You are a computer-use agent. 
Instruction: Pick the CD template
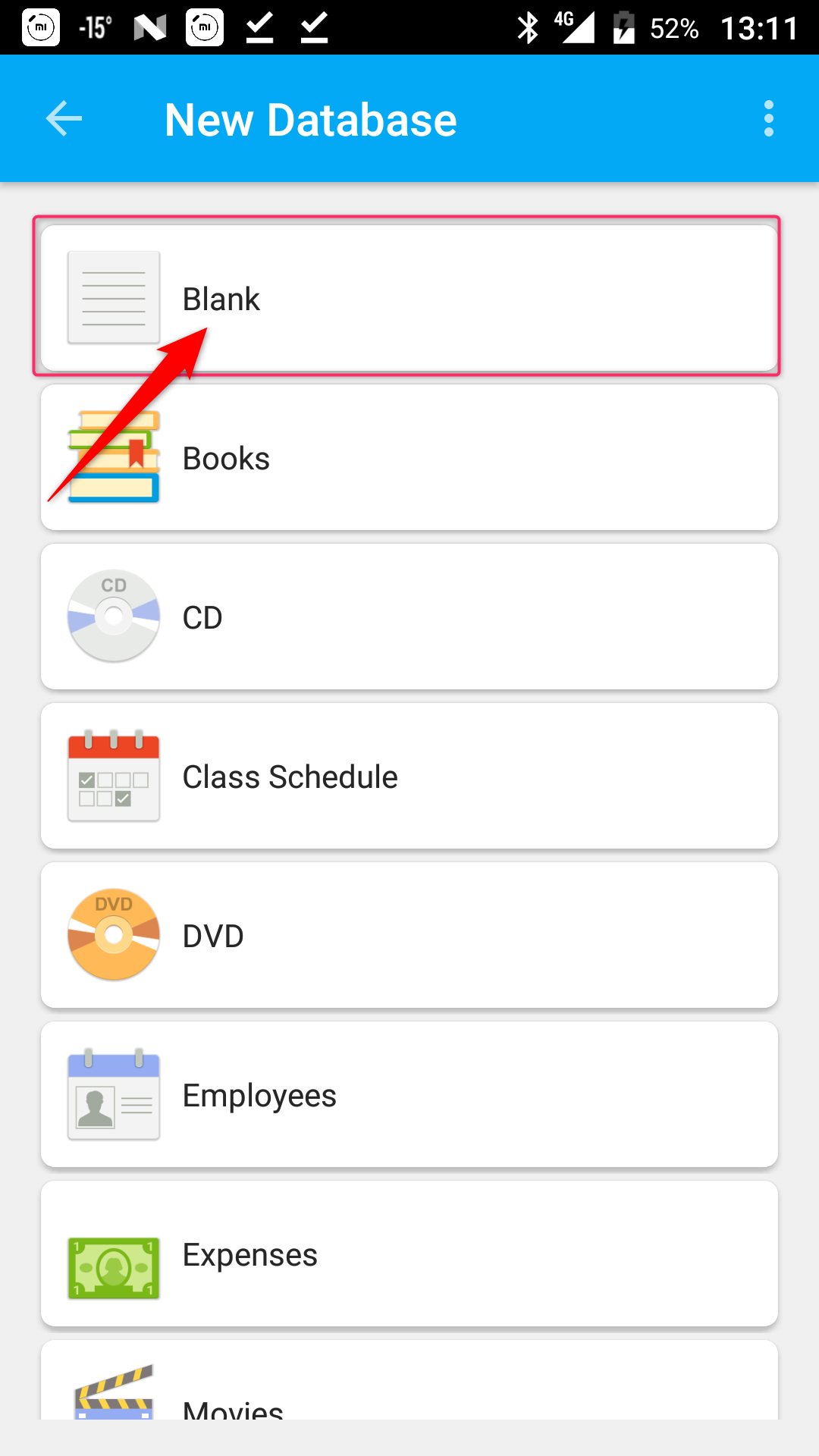[409, 617]
